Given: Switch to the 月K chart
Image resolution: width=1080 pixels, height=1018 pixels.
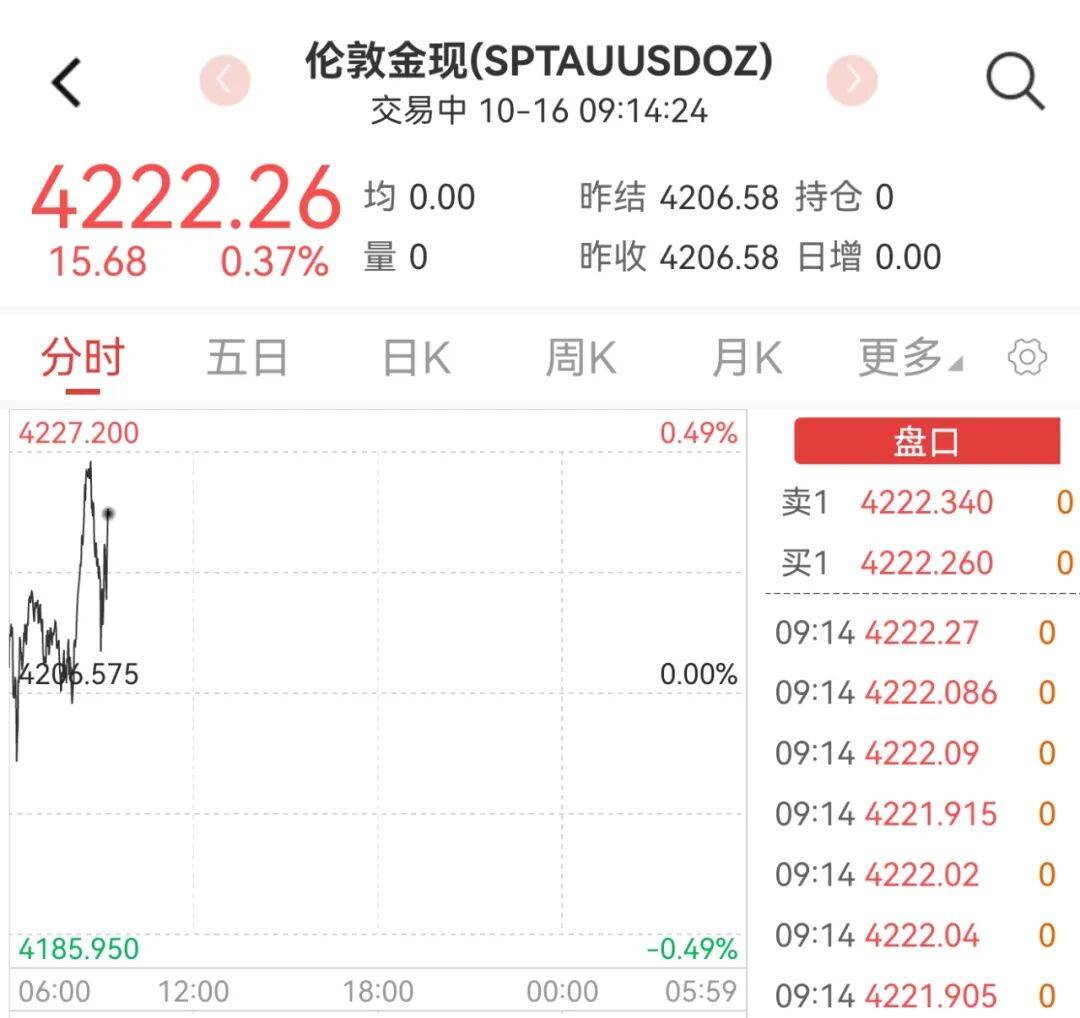Looking at the screenshot, I should pyautogui.click(x=746, y=357).
